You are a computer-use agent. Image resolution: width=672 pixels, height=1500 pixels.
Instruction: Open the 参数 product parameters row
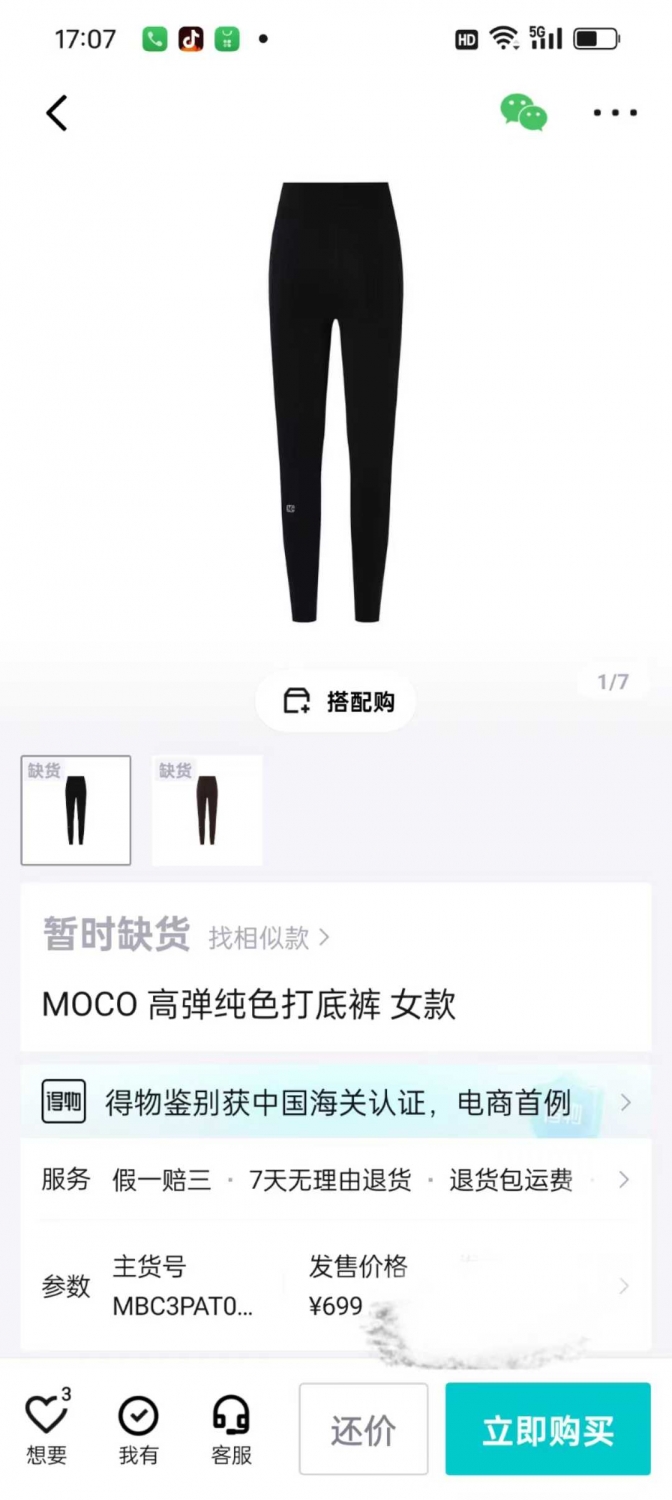[x=336, y=1286]
